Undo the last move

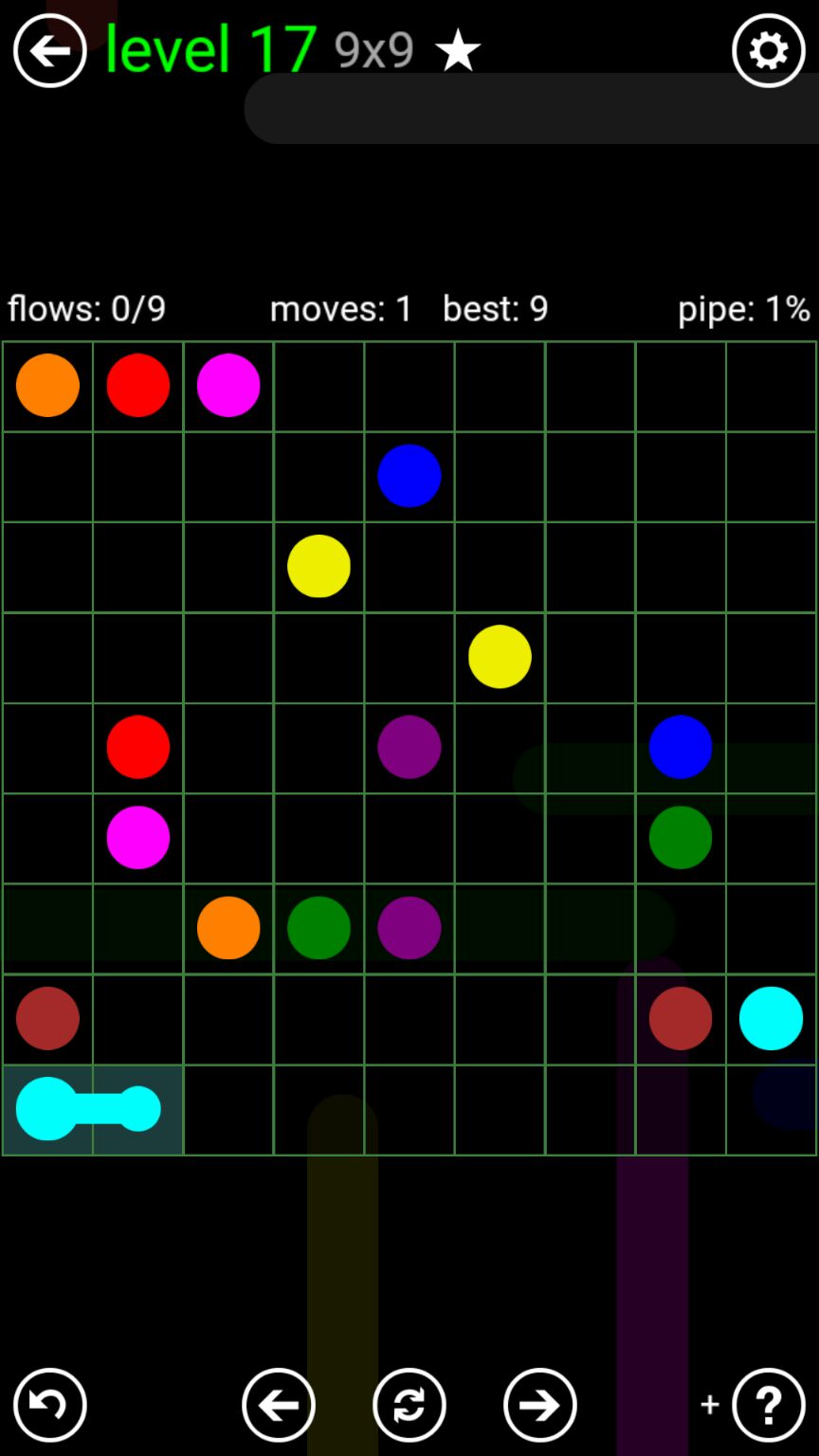point(49,1405)
